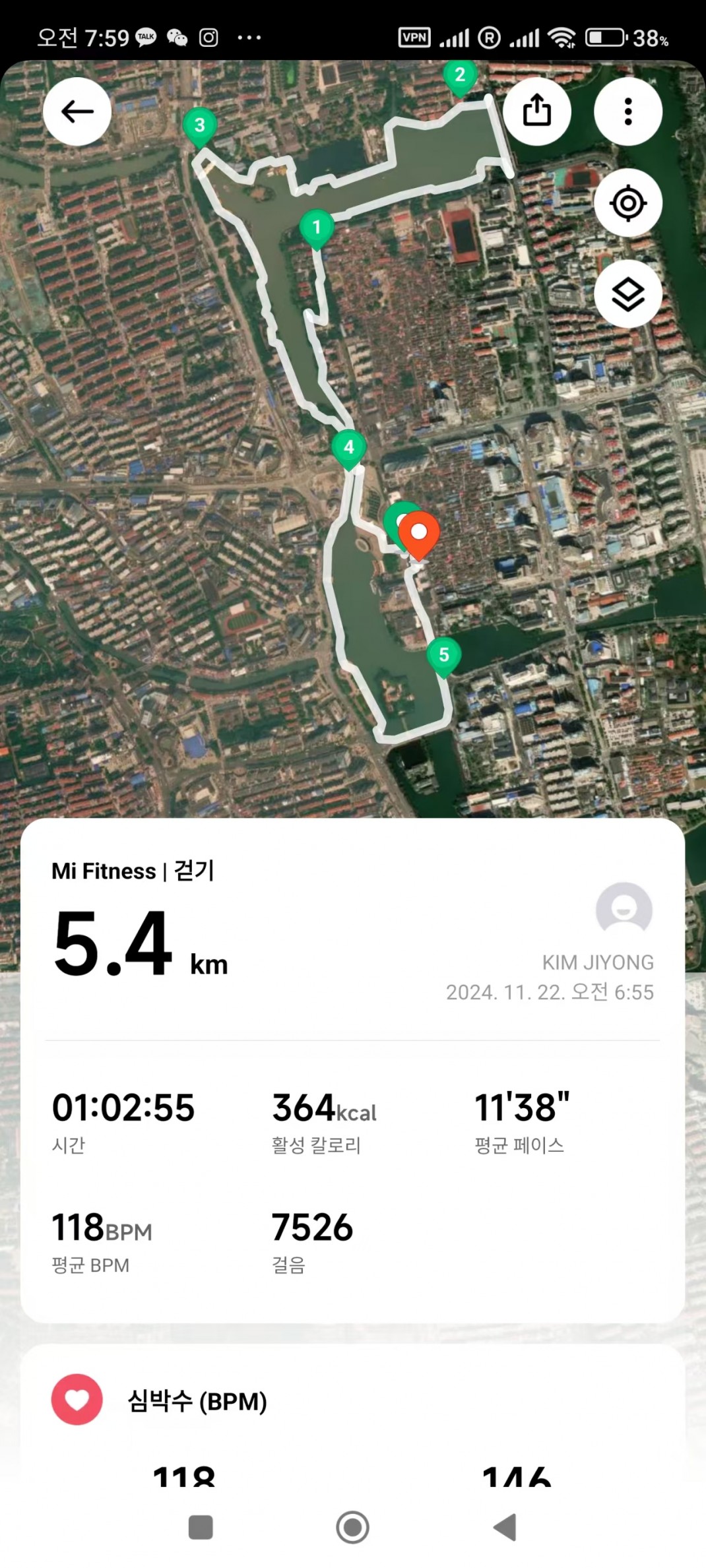This screenshot has width=706, height=1568.
Task: Change the map layer type
Action: click(x=627, y=294)
